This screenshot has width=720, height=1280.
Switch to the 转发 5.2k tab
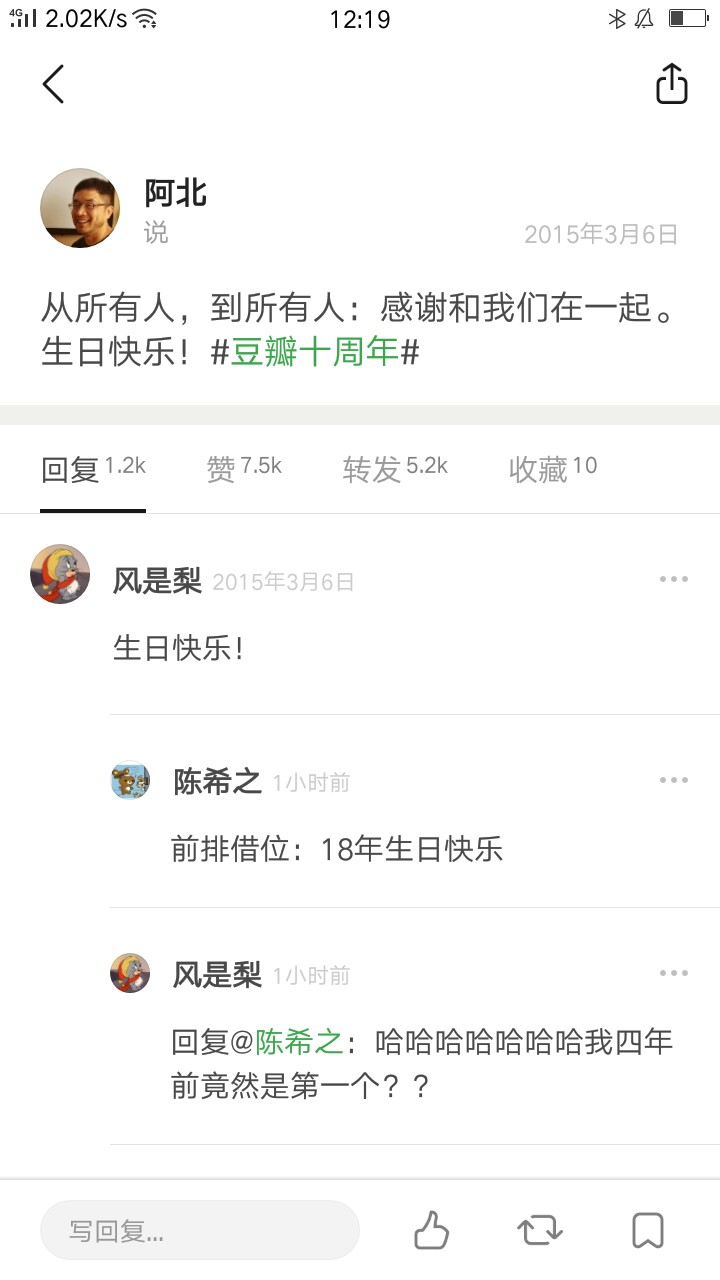tap(395, 468)
